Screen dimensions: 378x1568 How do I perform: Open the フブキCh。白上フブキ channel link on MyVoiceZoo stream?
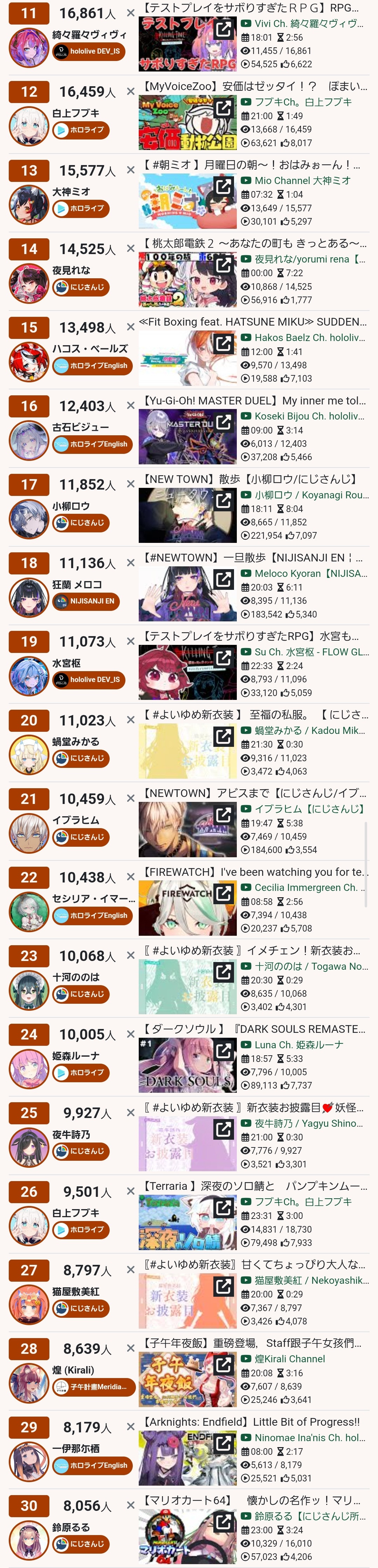click(303, 102)
